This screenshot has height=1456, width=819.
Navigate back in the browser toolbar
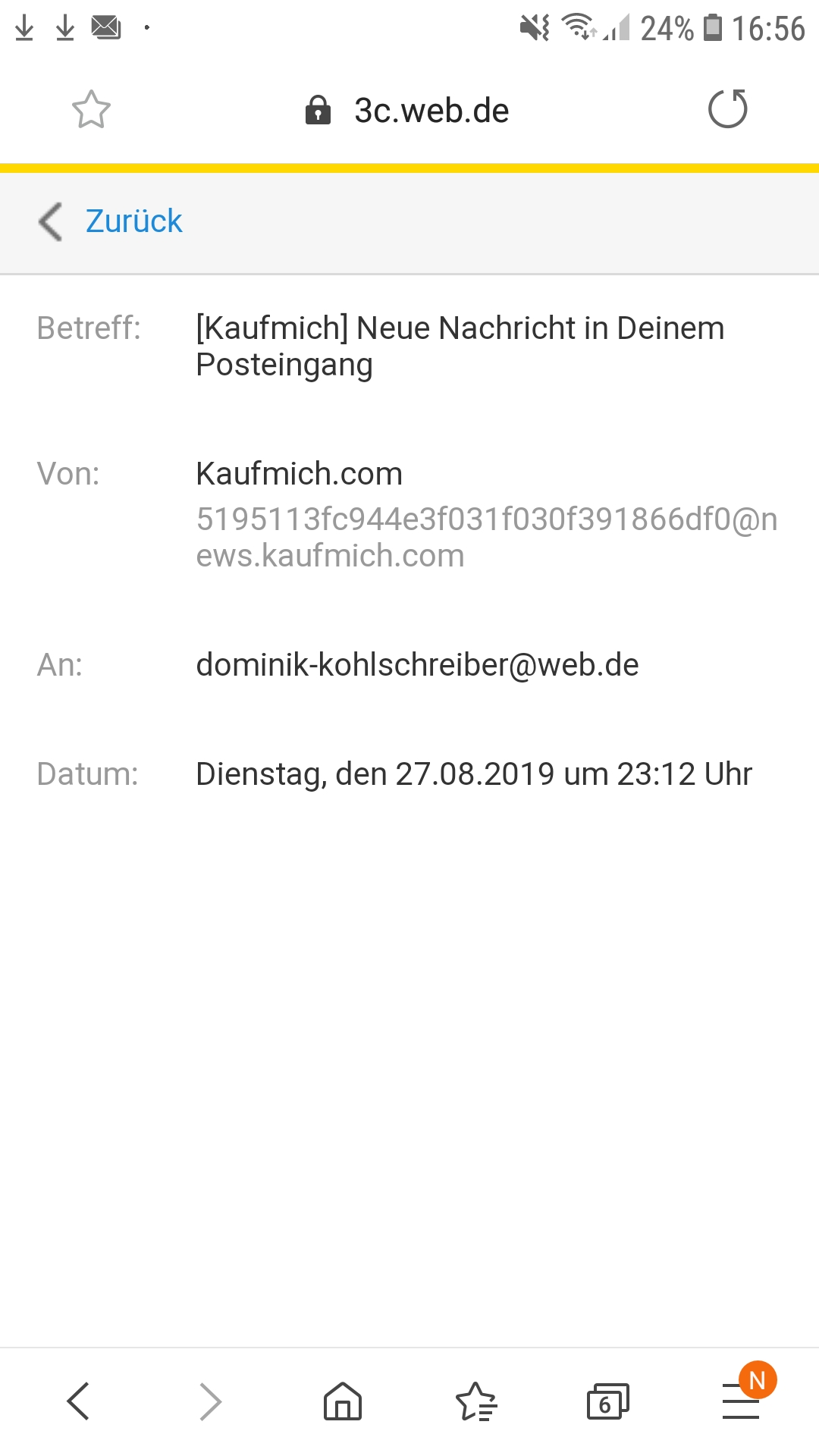79,1401
